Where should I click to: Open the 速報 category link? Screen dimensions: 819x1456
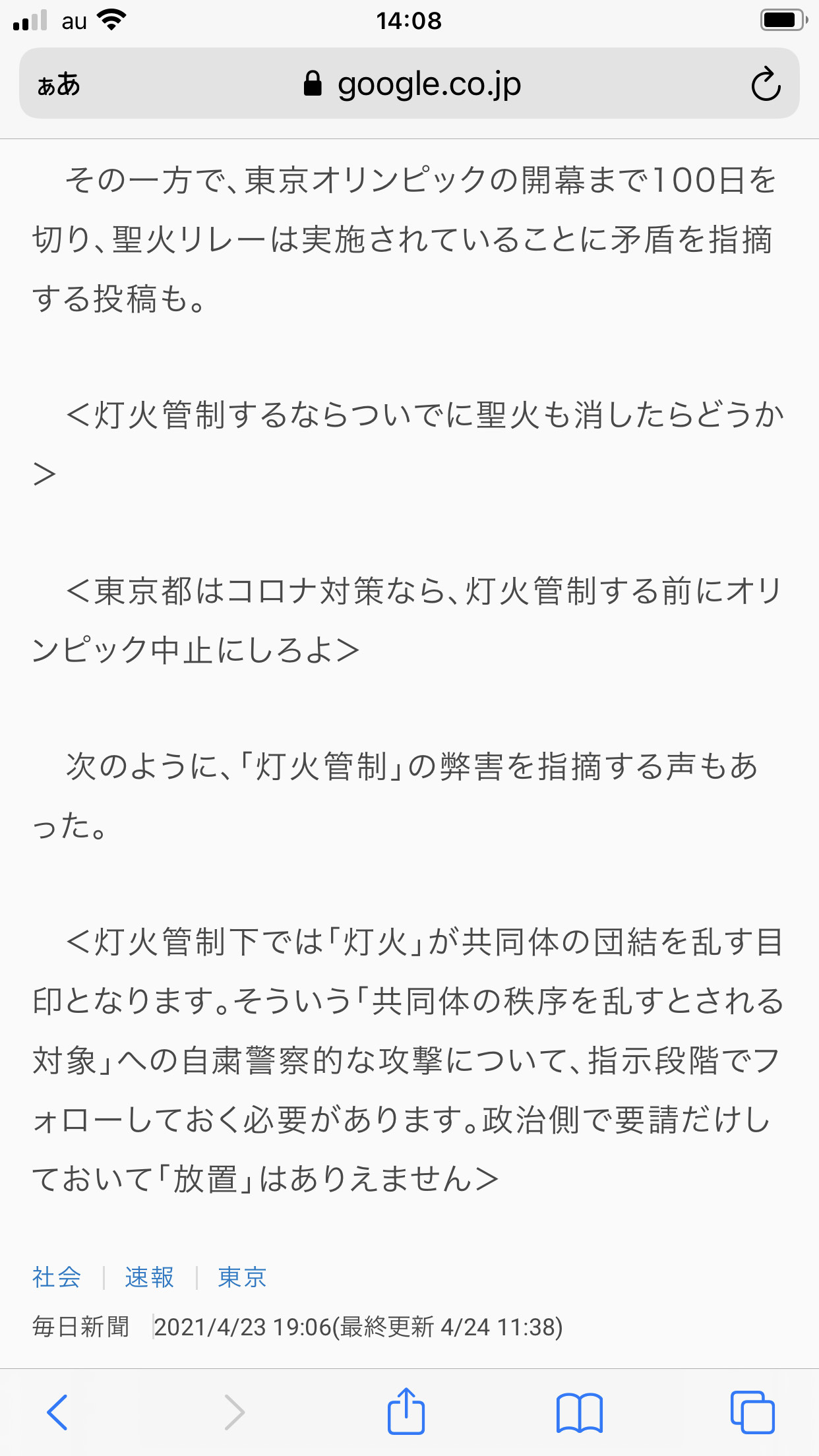coord(150,1277)
